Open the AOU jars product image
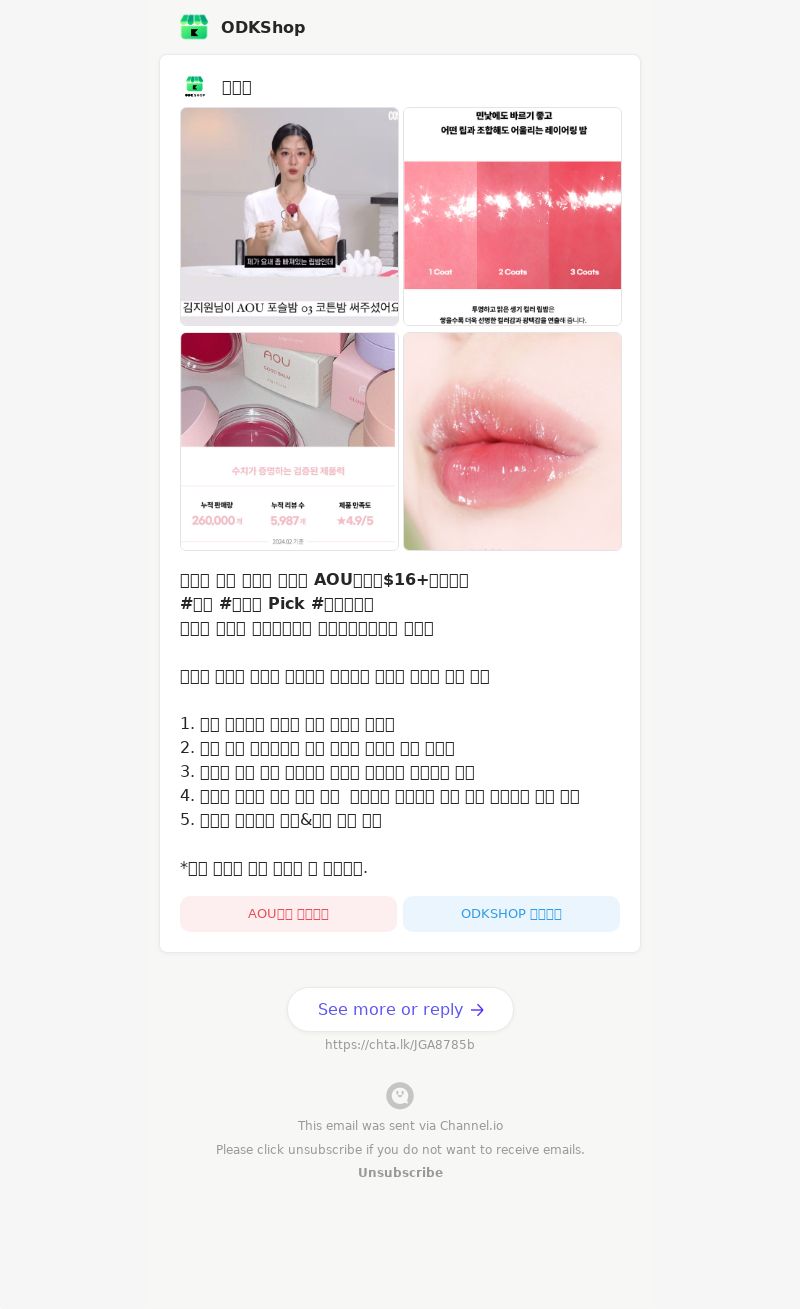The width and height of the screenshot is (800, 1309). 289,441
